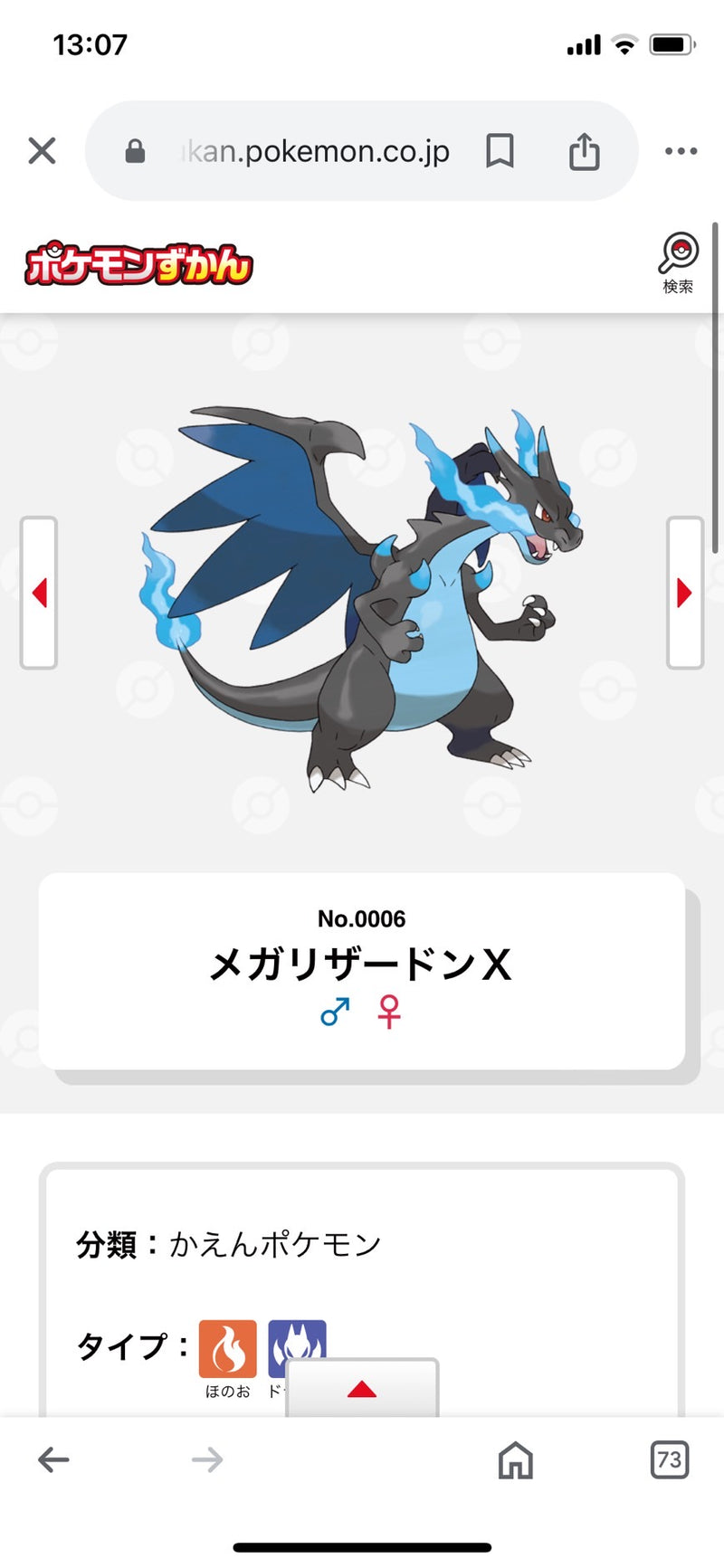This screenshot has height=1568, width=724.
Task: Bookmark this page
Action: click(x=500, y=151)
